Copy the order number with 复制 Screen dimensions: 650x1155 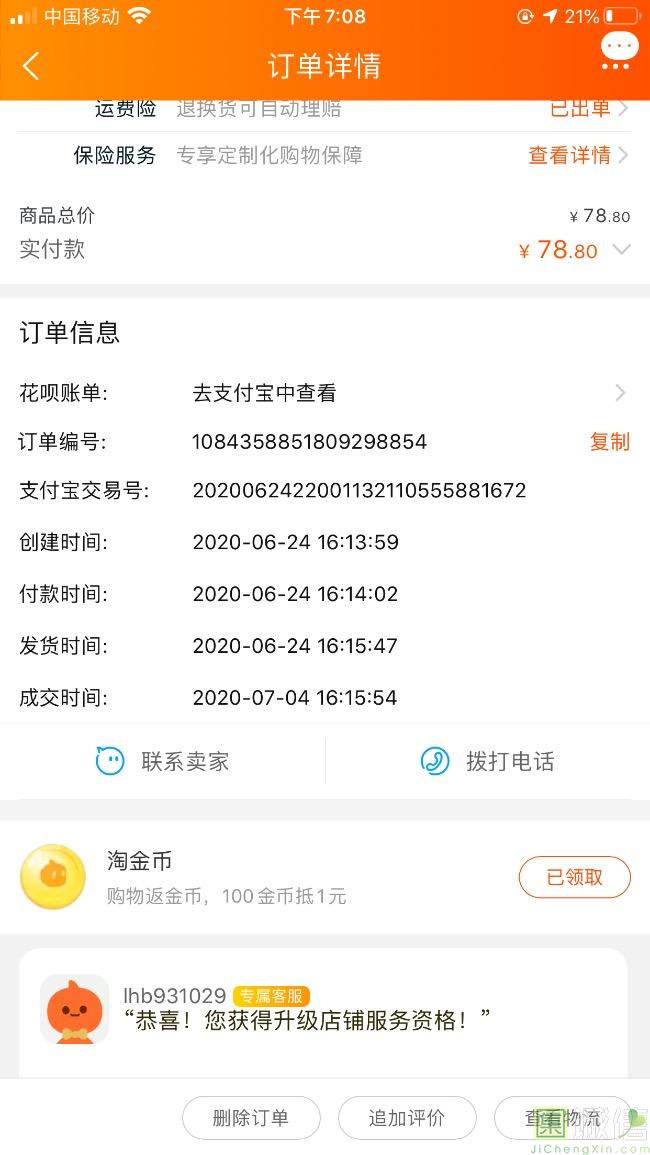[609, 442]
